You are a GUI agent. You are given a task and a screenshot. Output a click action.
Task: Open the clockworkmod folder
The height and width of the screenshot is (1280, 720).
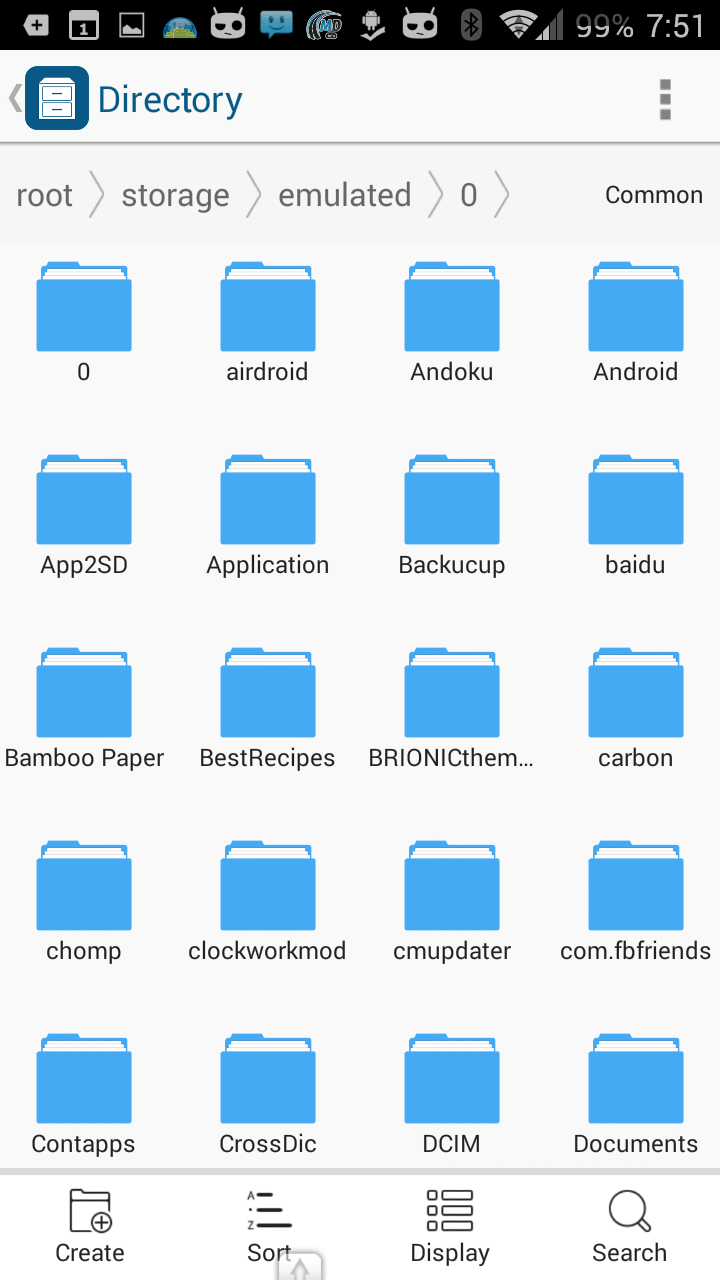[x=267, y=903]
